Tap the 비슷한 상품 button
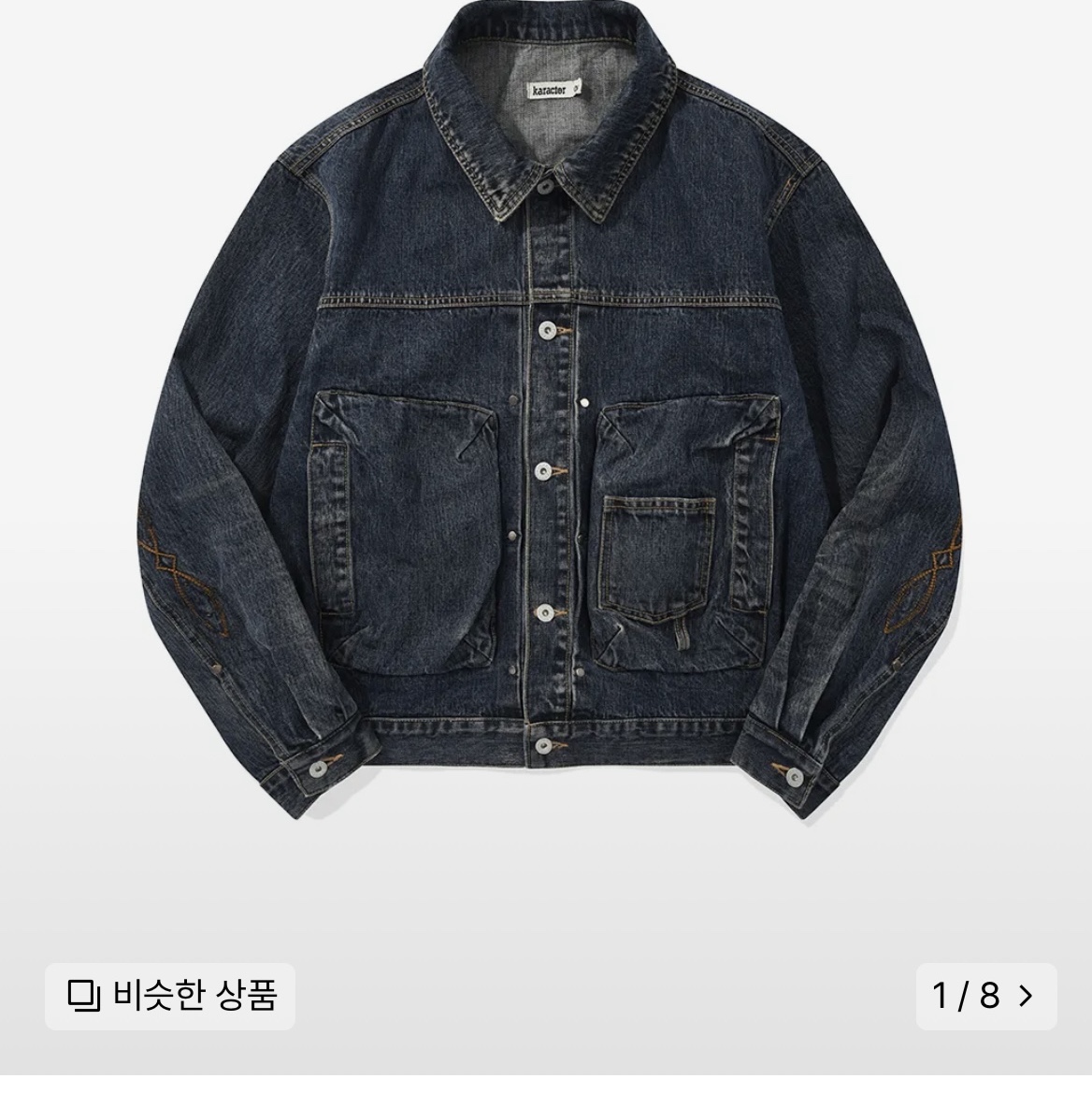Viewport: 1092px width, 1093px height. 170,996
